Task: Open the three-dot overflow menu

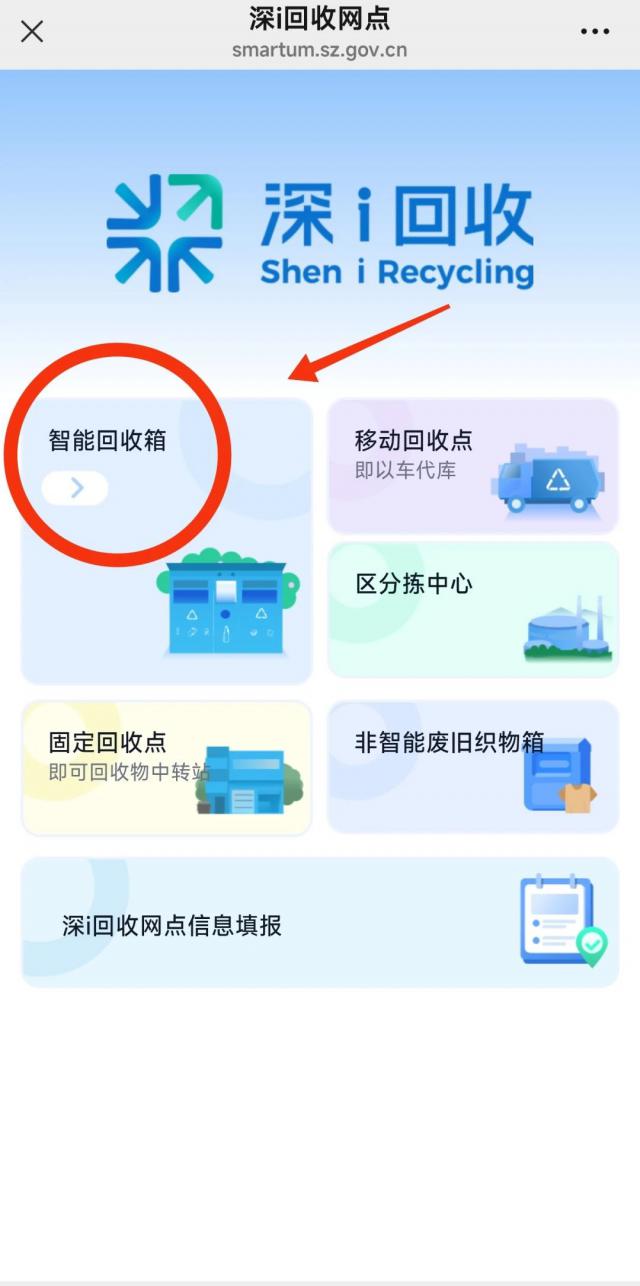Action: pyautogui.click(x=595, y=31)
